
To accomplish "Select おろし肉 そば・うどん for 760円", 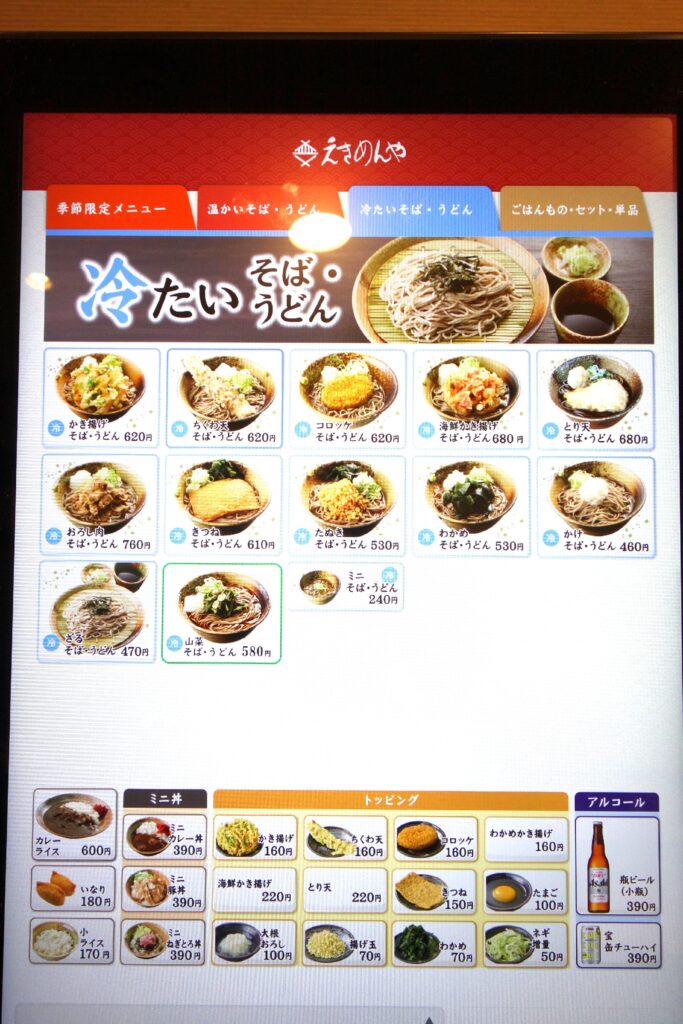I will pos(100,504).
